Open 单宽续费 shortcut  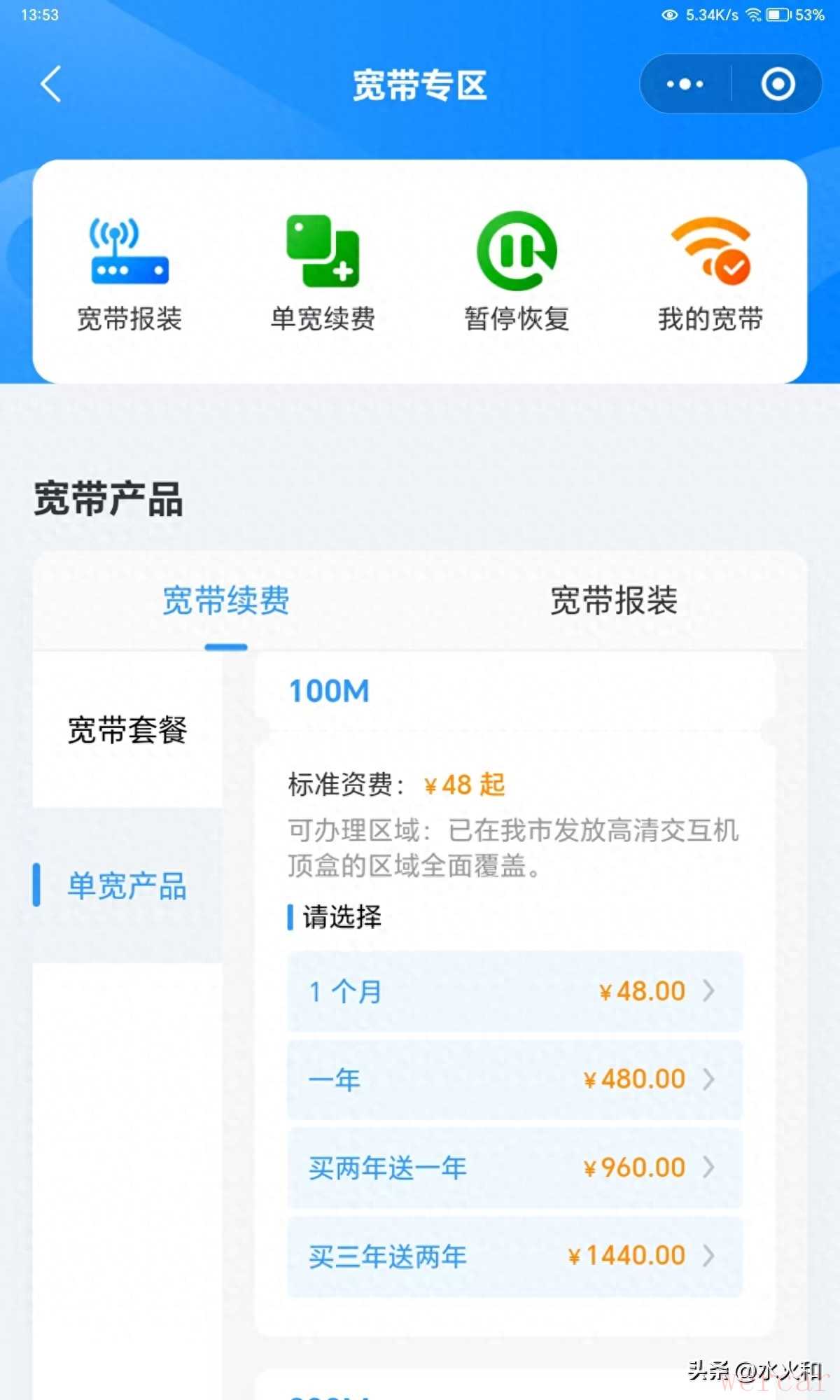point(323,272)
